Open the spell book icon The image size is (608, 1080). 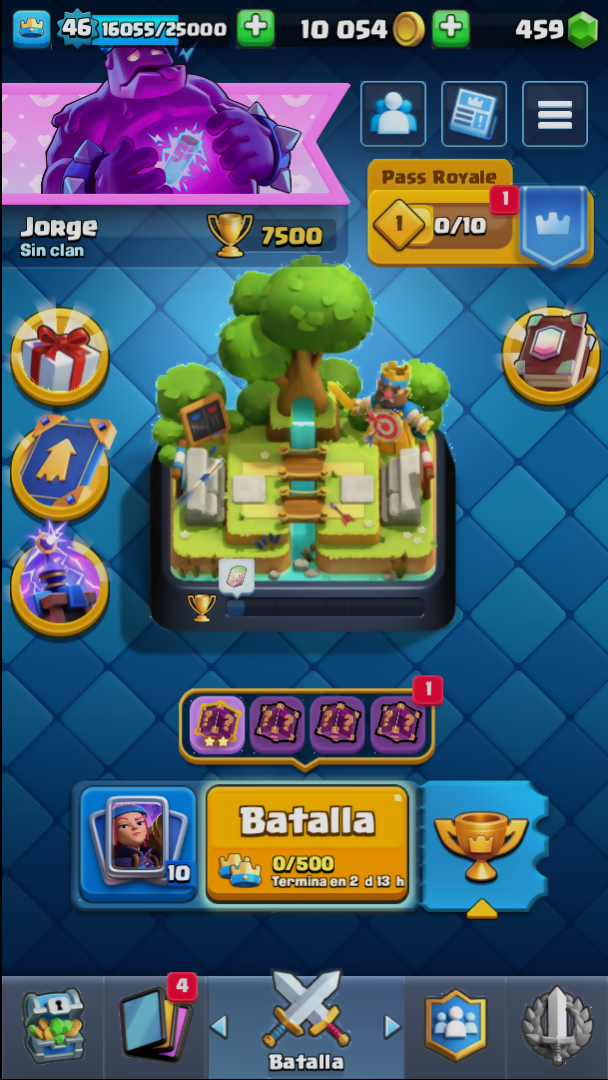point(551,354)
